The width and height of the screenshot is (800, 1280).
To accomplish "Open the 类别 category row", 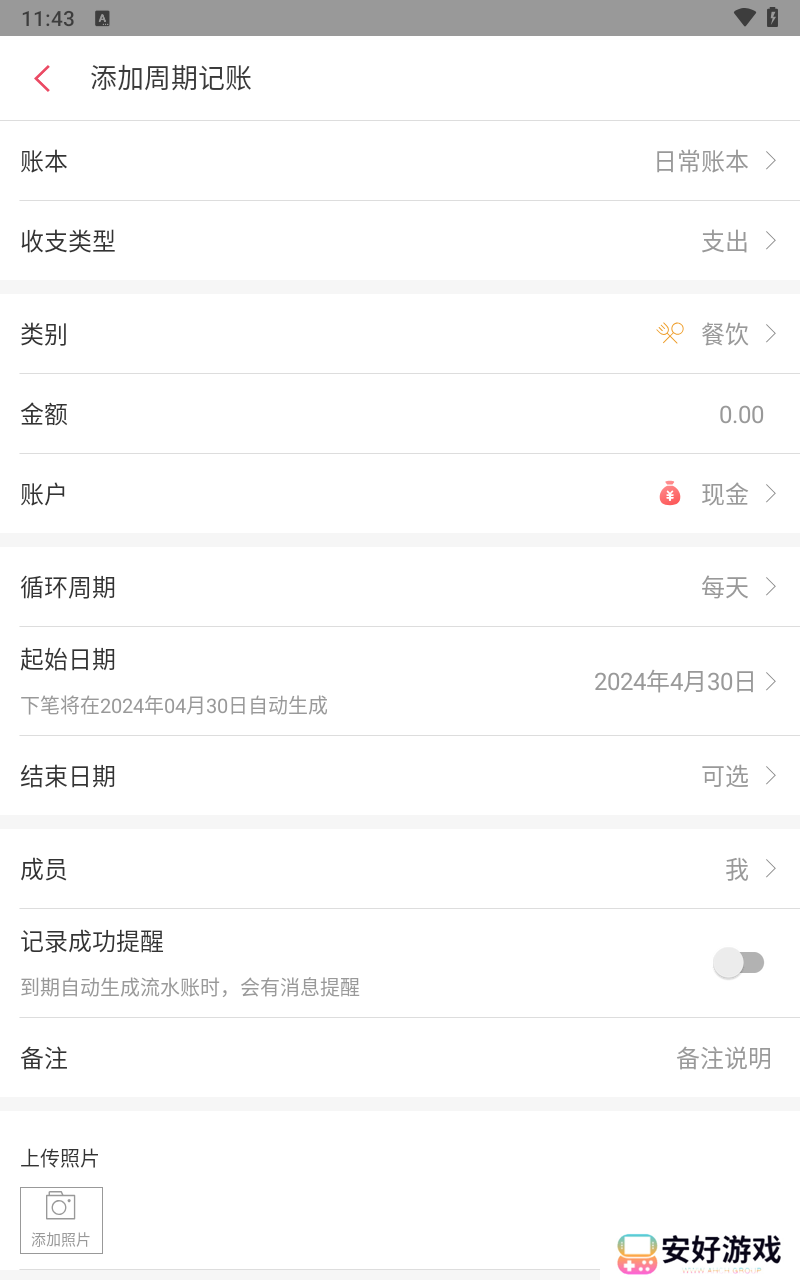I will pos(400,334).
